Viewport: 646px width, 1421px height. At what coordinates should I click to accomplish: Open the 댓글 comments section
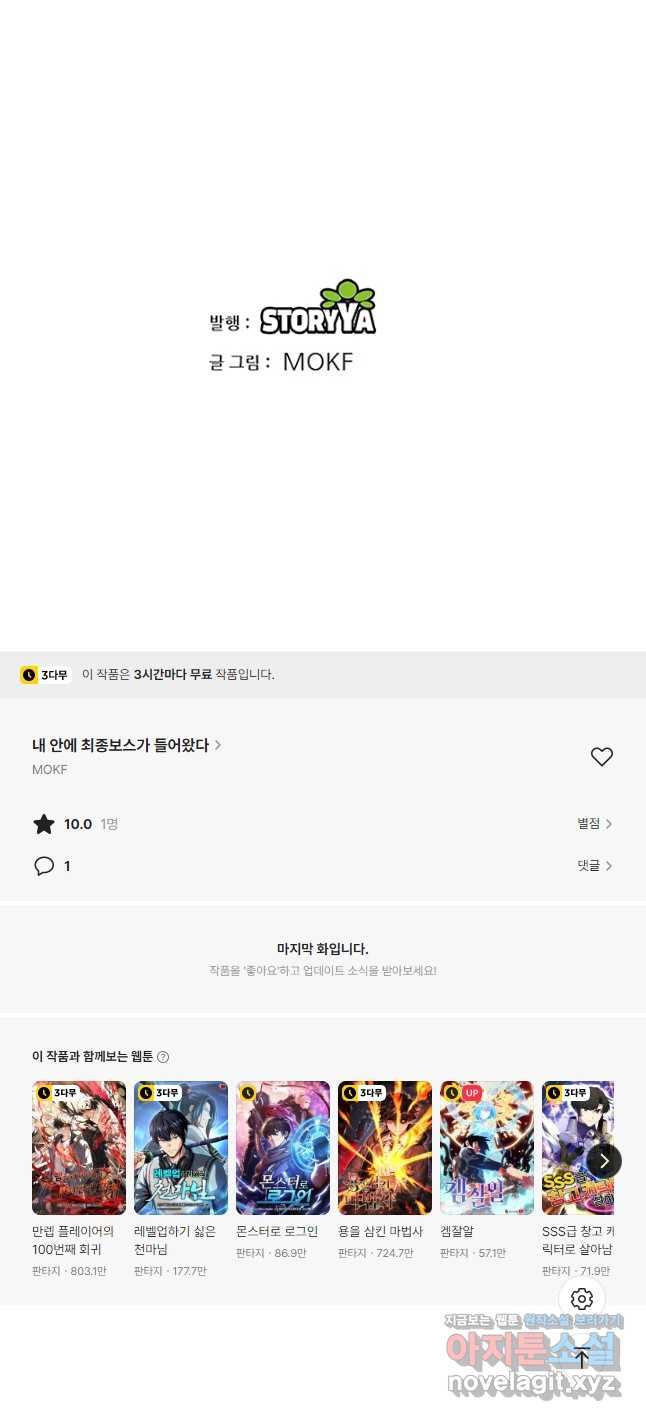tap(594, 866)
